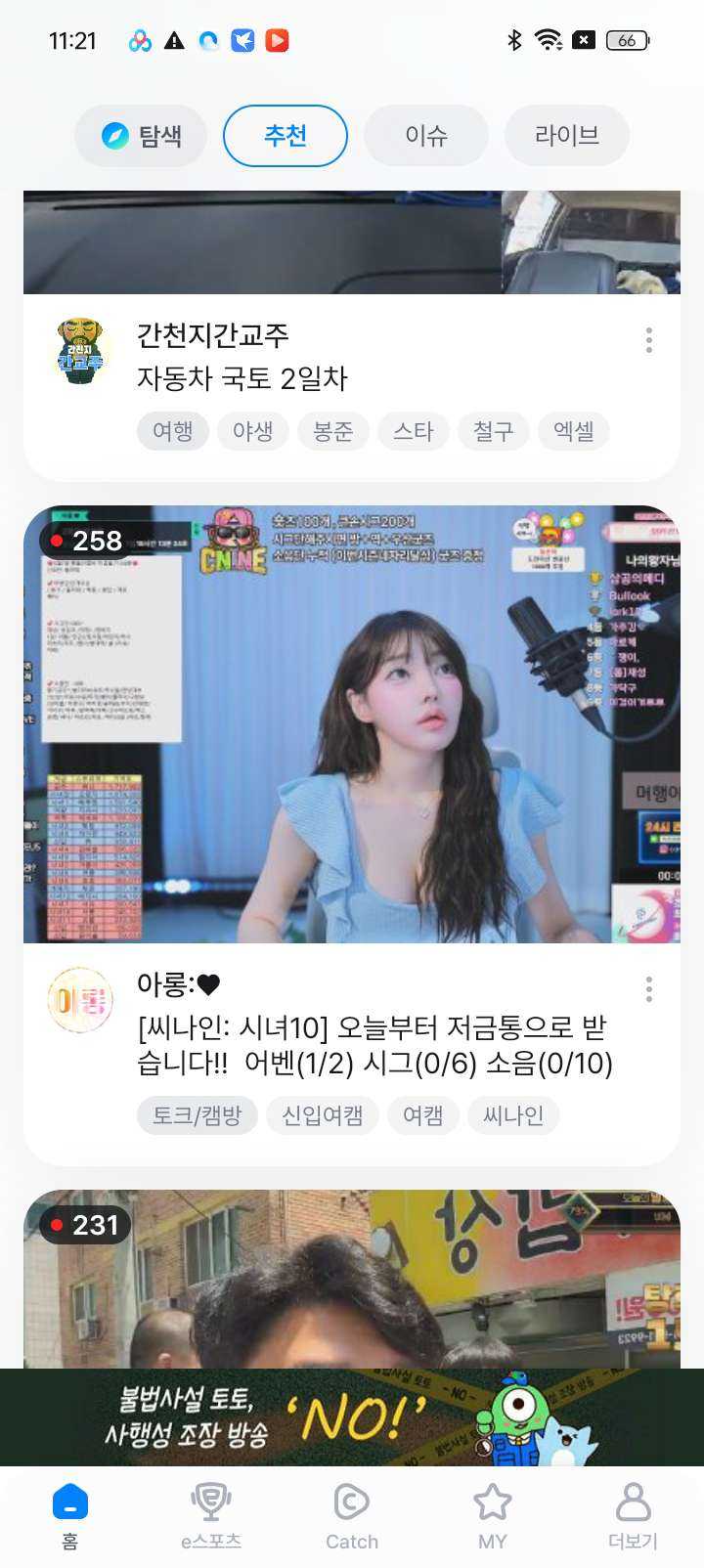Open more options for 아롱 stream

649,989
